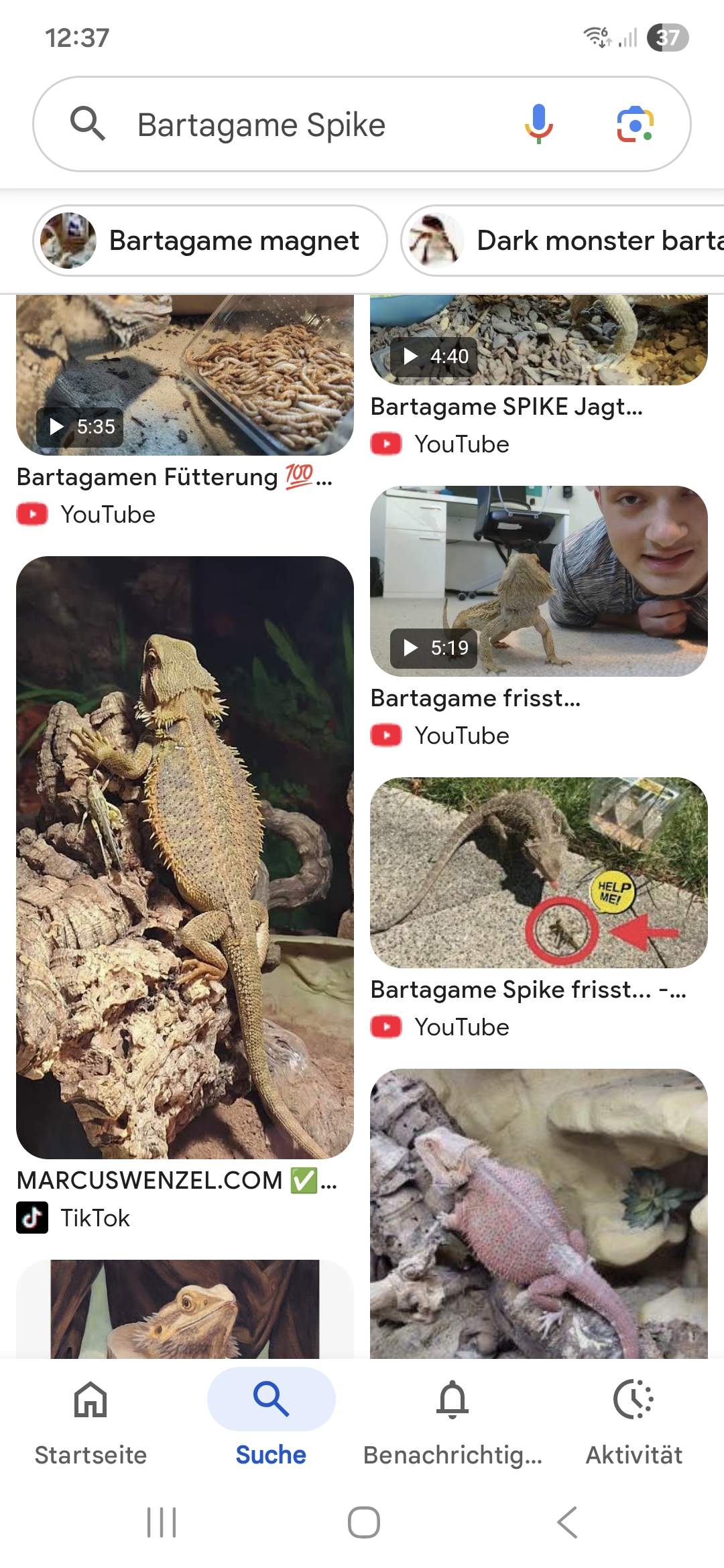Open recent apps with the navigation bar
Image resolution: width=724 pixels, height=1568 pixels.
click(x=161, y=1521)
